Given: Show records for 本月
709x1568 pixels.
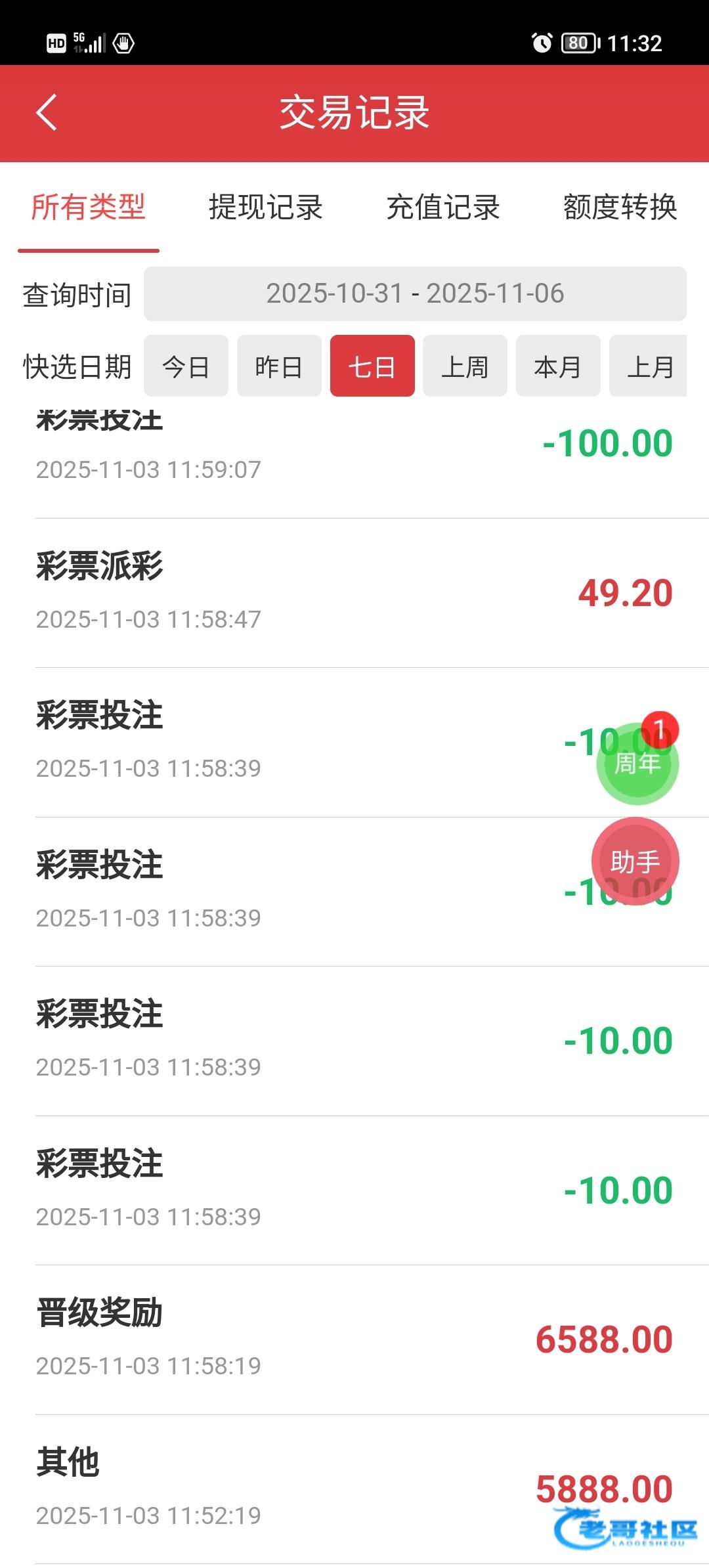Looking at the screenshot, I should (x=558, y=366).
